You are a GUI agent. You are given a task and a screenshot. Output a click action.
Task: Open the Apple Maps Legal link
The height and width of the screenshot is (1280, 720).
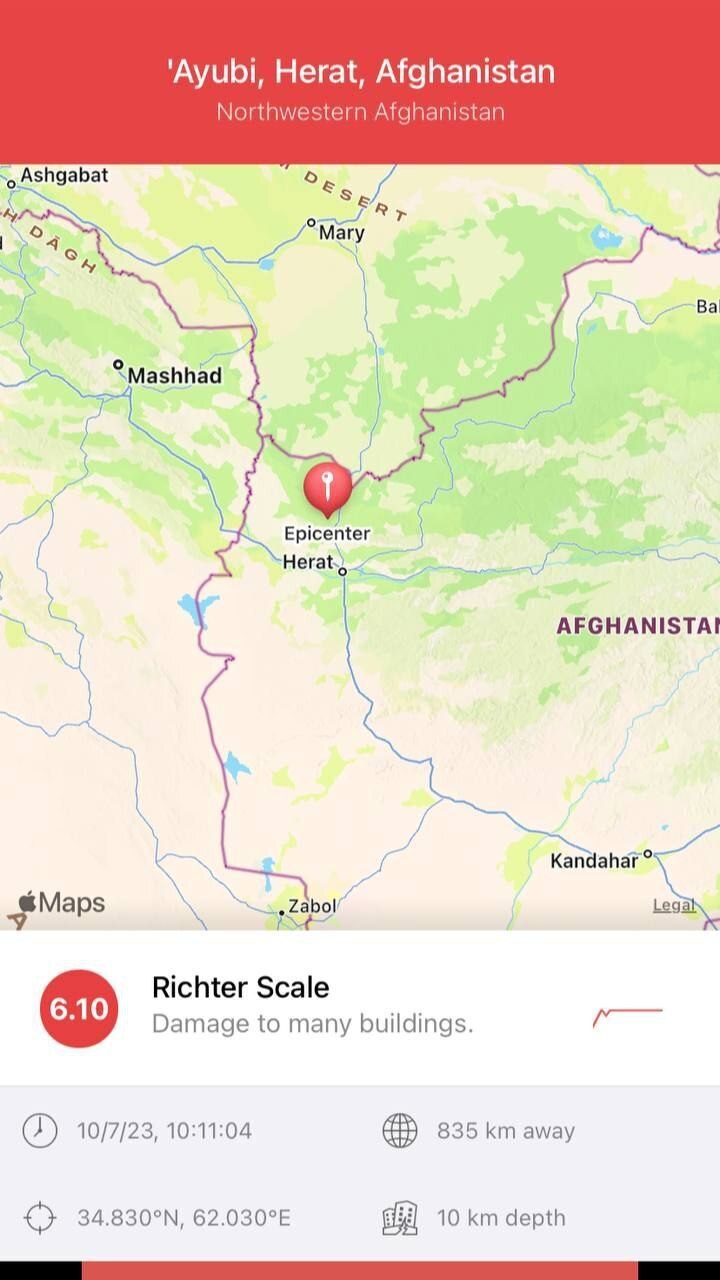point(674,905)
